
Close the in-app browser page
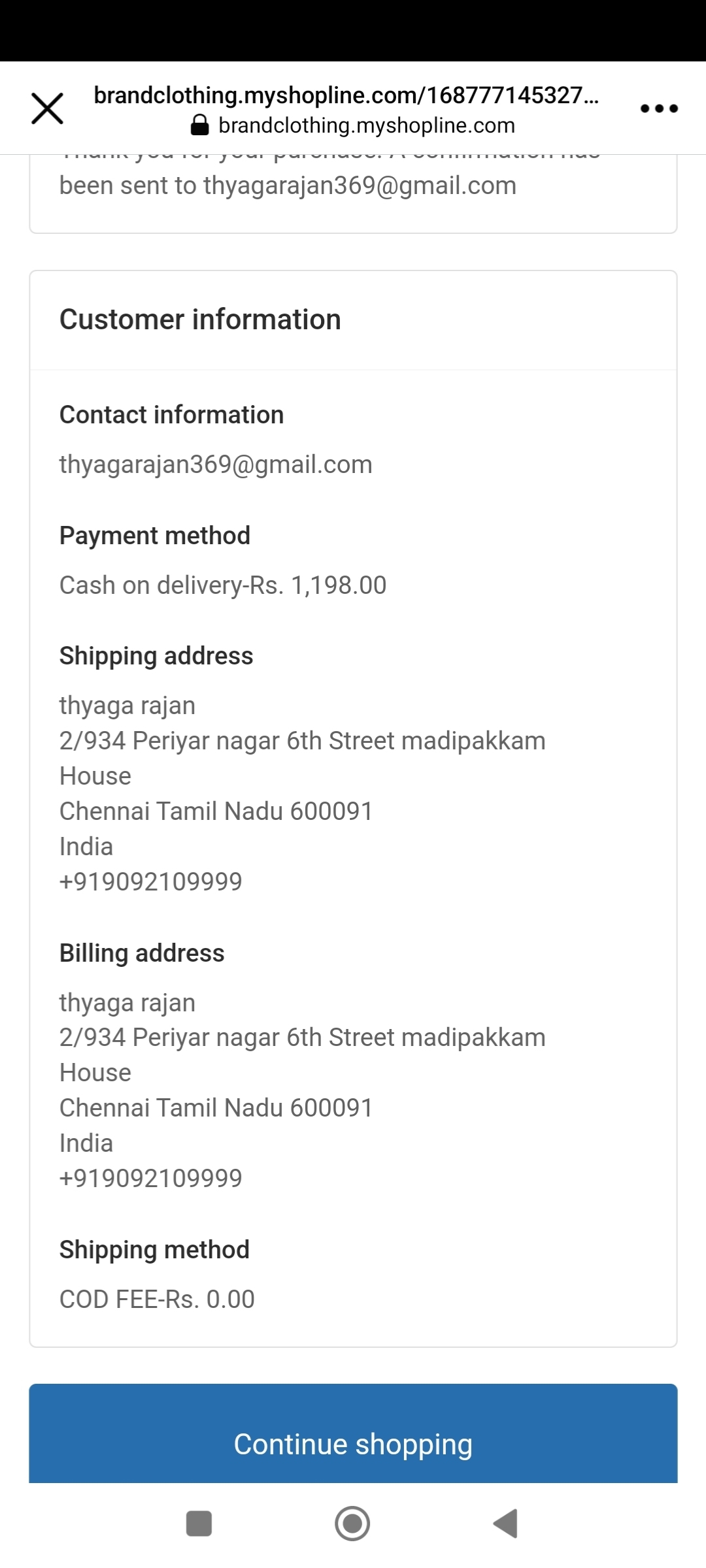click(x=47, y=108)
